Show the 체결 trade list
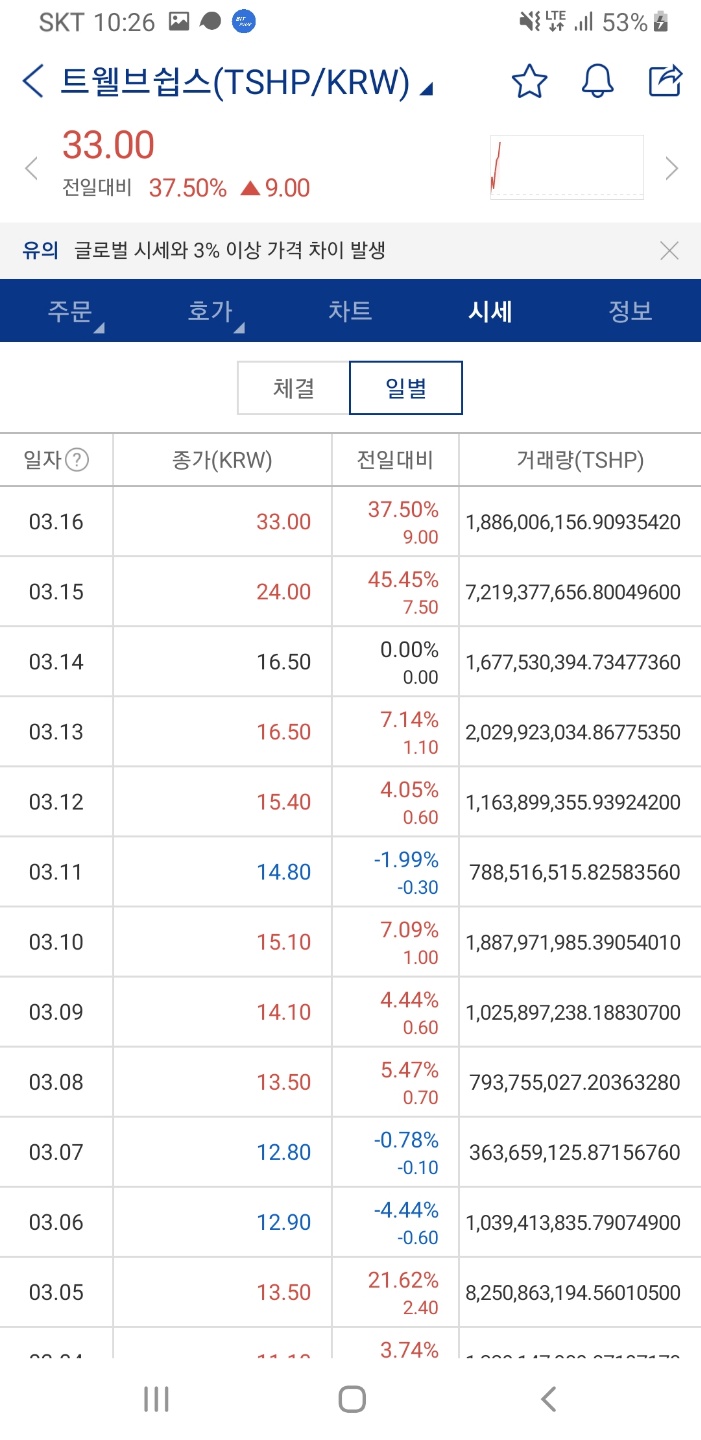Viewport: 701px width, 1440px height. [294, 388]
